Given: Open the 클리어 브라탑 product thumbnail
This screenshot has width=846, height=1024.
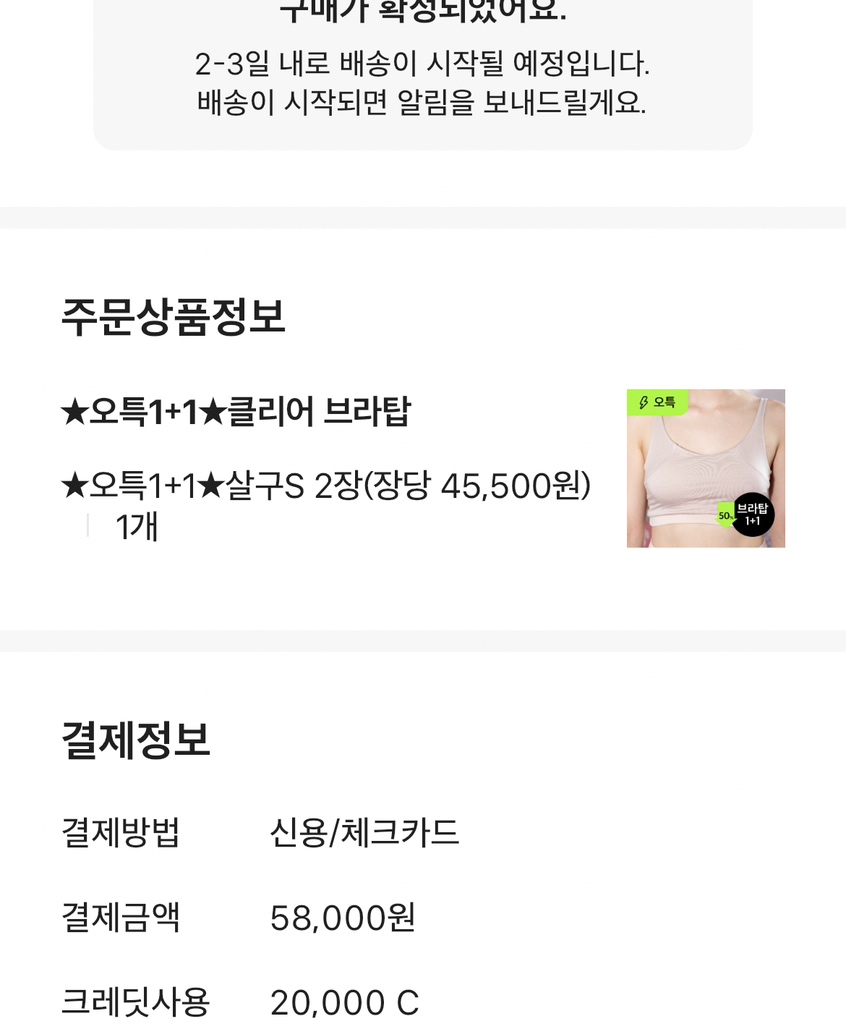Looking at the screenshot, I should [x=705, y=468].
